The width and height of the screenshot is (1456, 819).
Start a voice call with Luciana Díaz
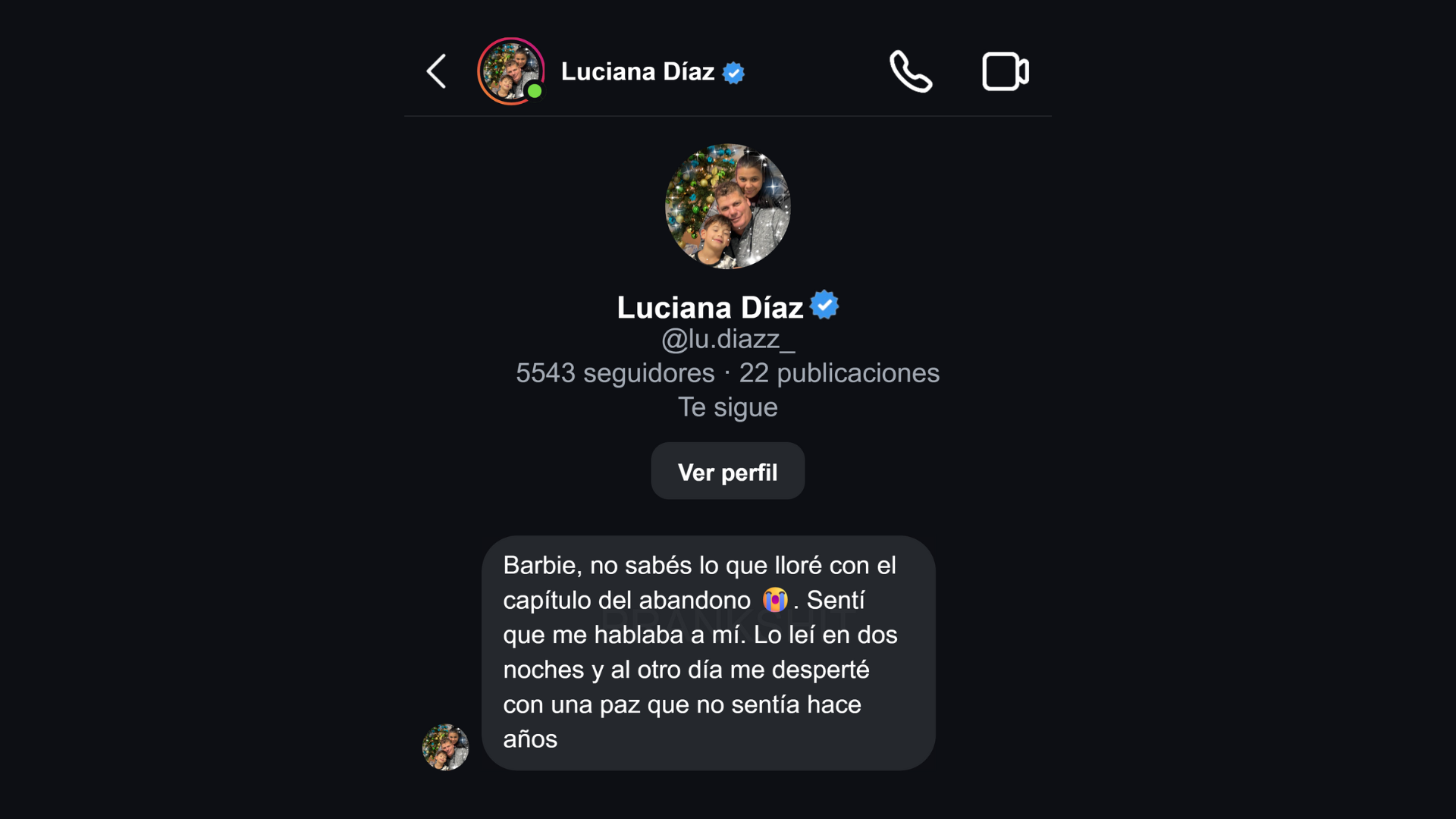click(x=910, y=71)
